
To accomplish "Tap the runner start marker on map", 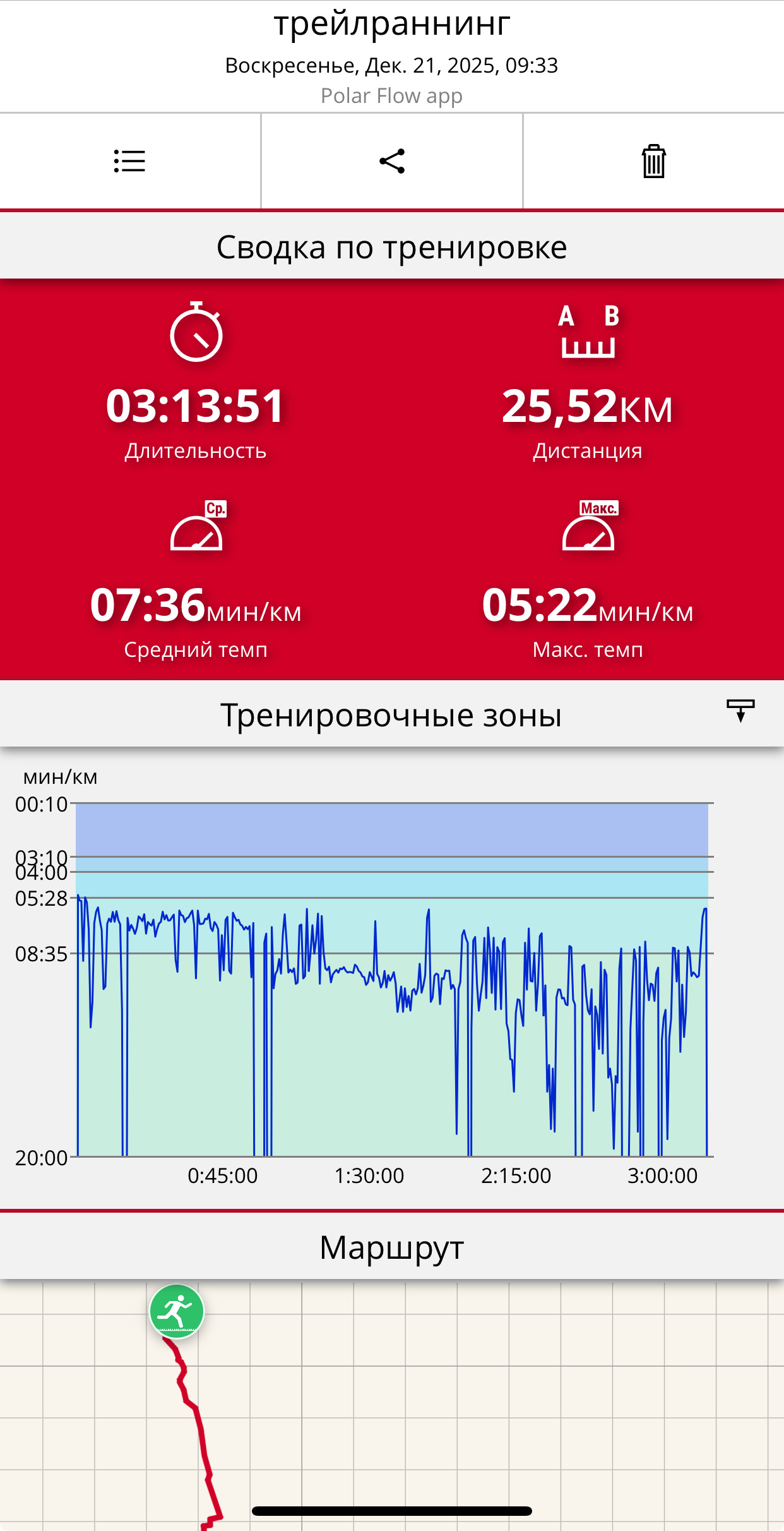I will (x=177, y=1312).
